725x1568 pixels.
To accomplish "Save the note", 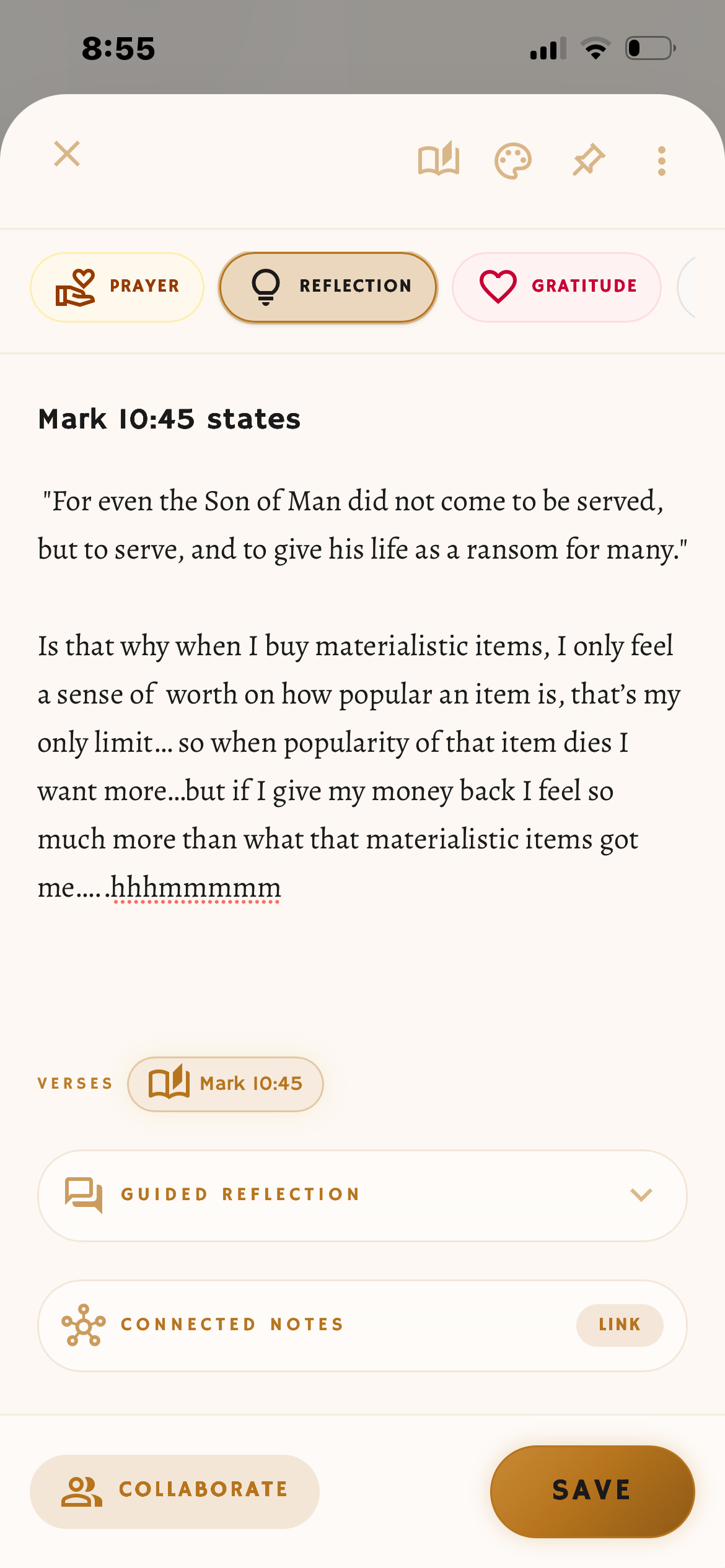I will [x=592, y=1491].
